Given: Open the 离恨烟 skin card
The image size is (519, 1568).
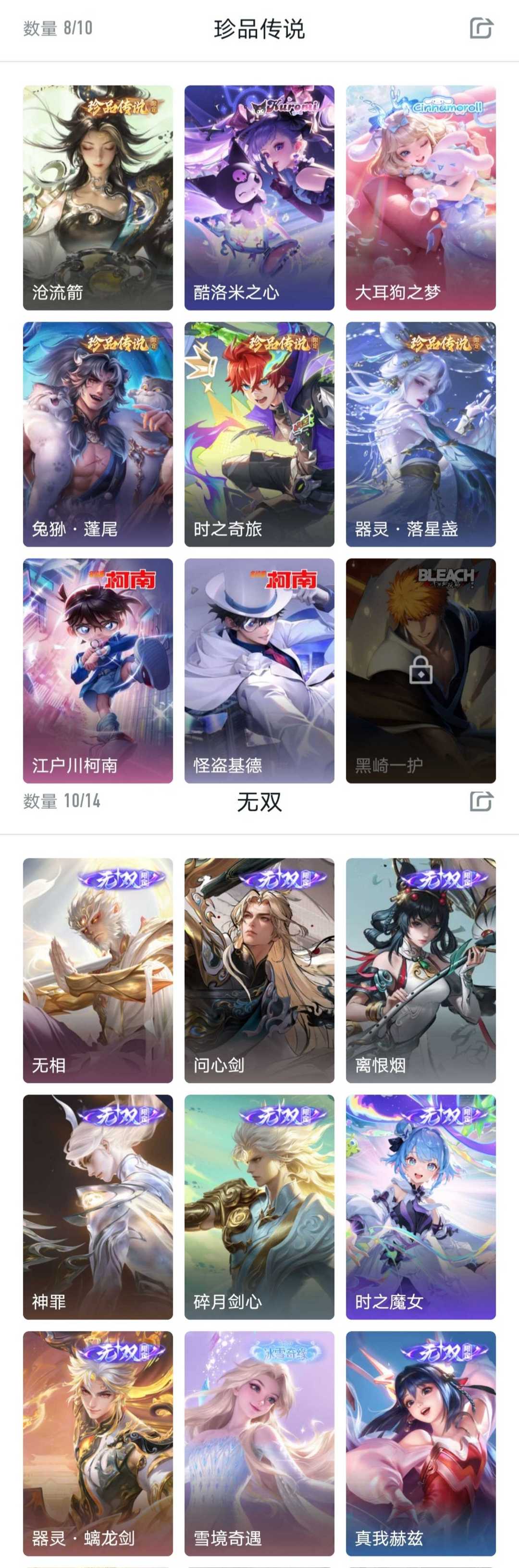Looking at the screenshot, I should click(x=420, y=970).
